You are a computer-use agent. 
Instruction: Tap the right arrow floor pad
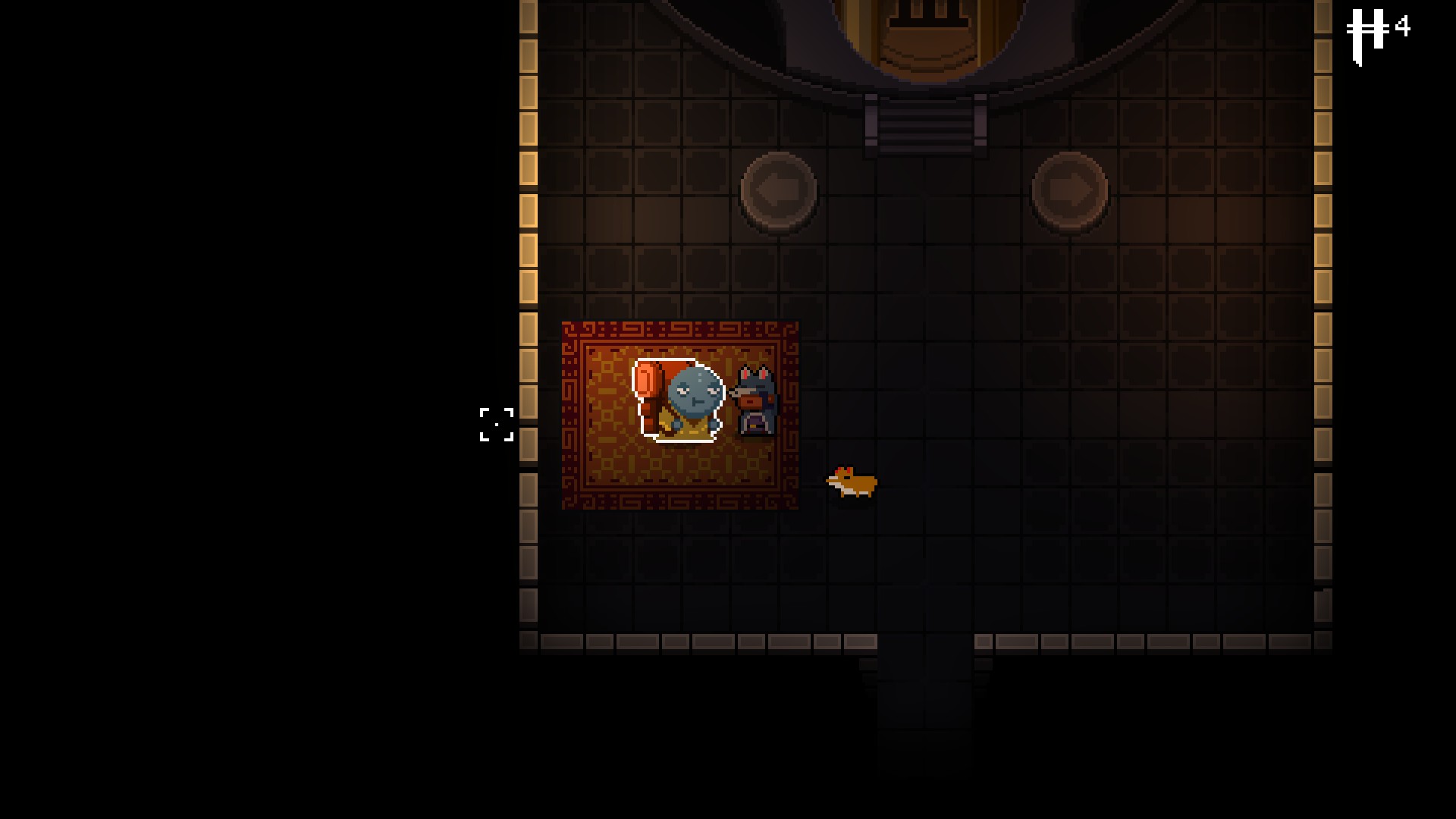point(1069,190)
